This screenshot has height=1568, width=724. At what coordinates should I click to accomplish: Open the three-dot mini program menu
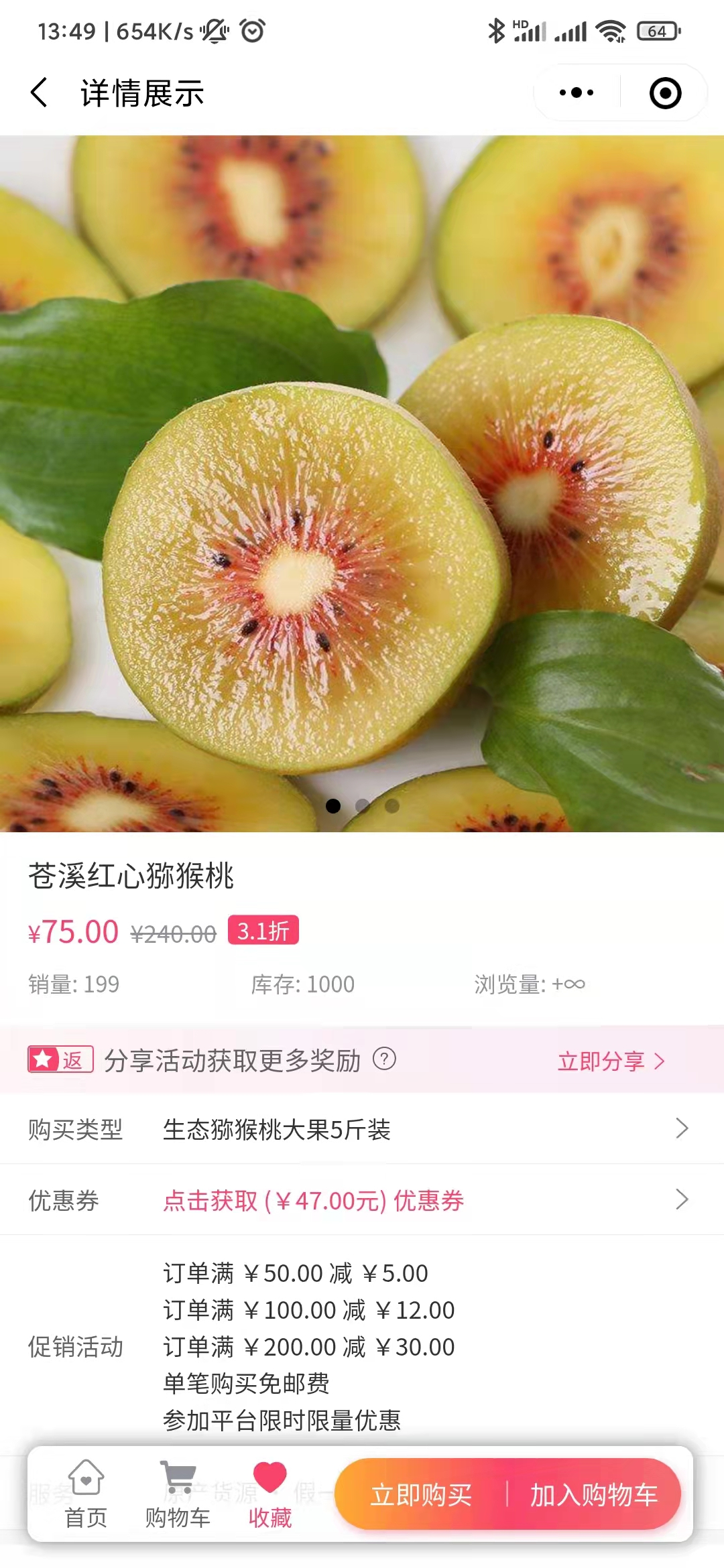pyautogui.click(x=577, y=92)
